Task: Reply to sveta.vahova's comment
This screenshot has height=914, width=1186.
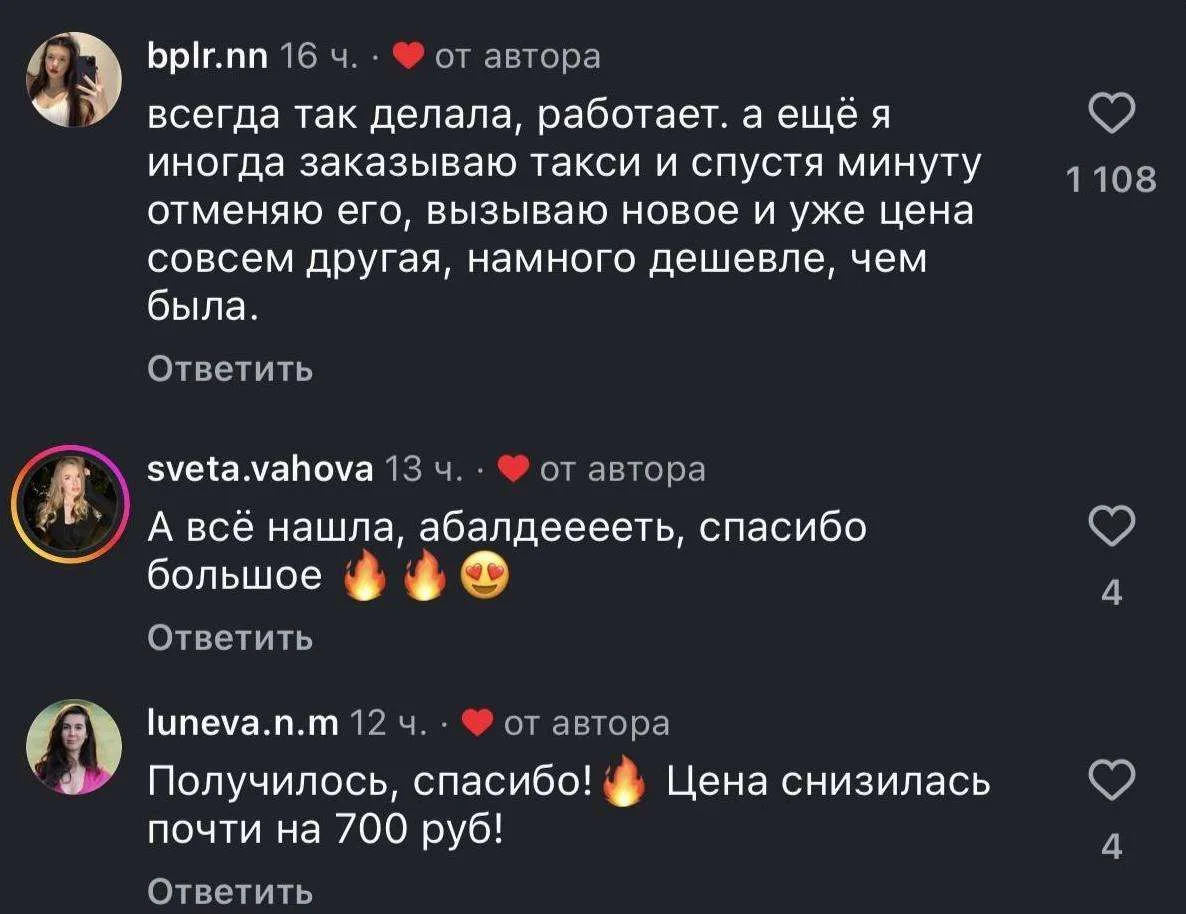Action: (x=230, y=637)
